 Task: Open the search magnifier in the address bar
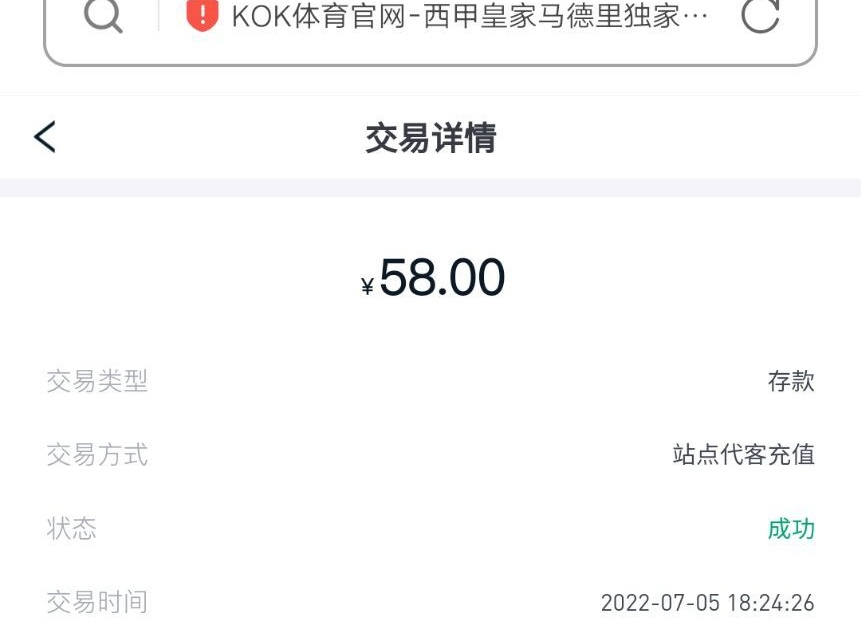point(103,16)
